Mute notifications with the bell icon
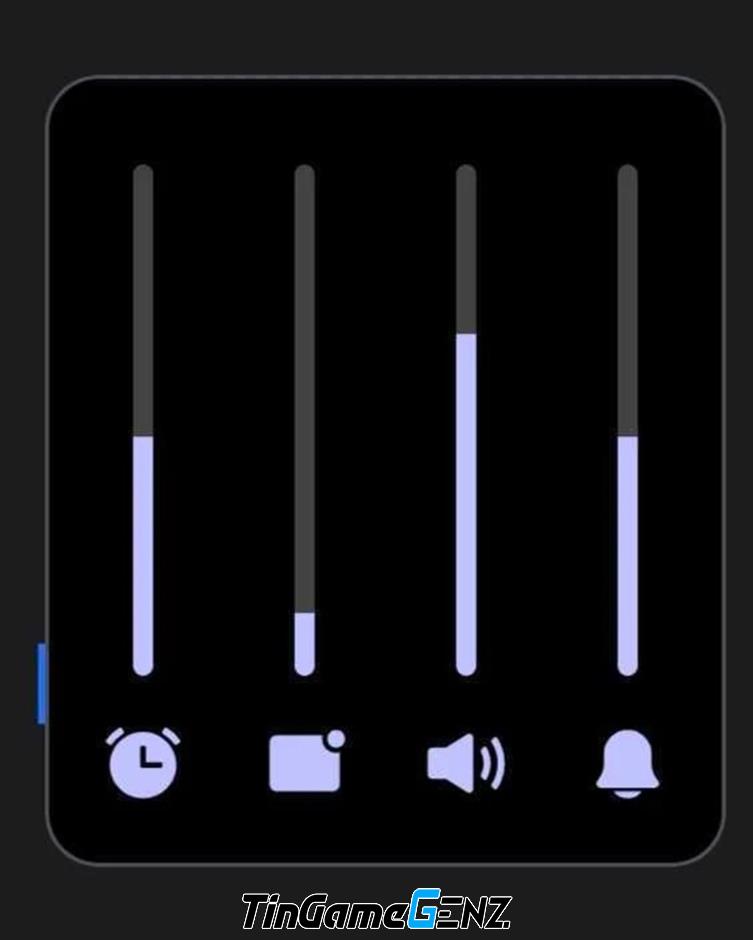This screenshot has width=753, height=940. click(x=628, y=764)
